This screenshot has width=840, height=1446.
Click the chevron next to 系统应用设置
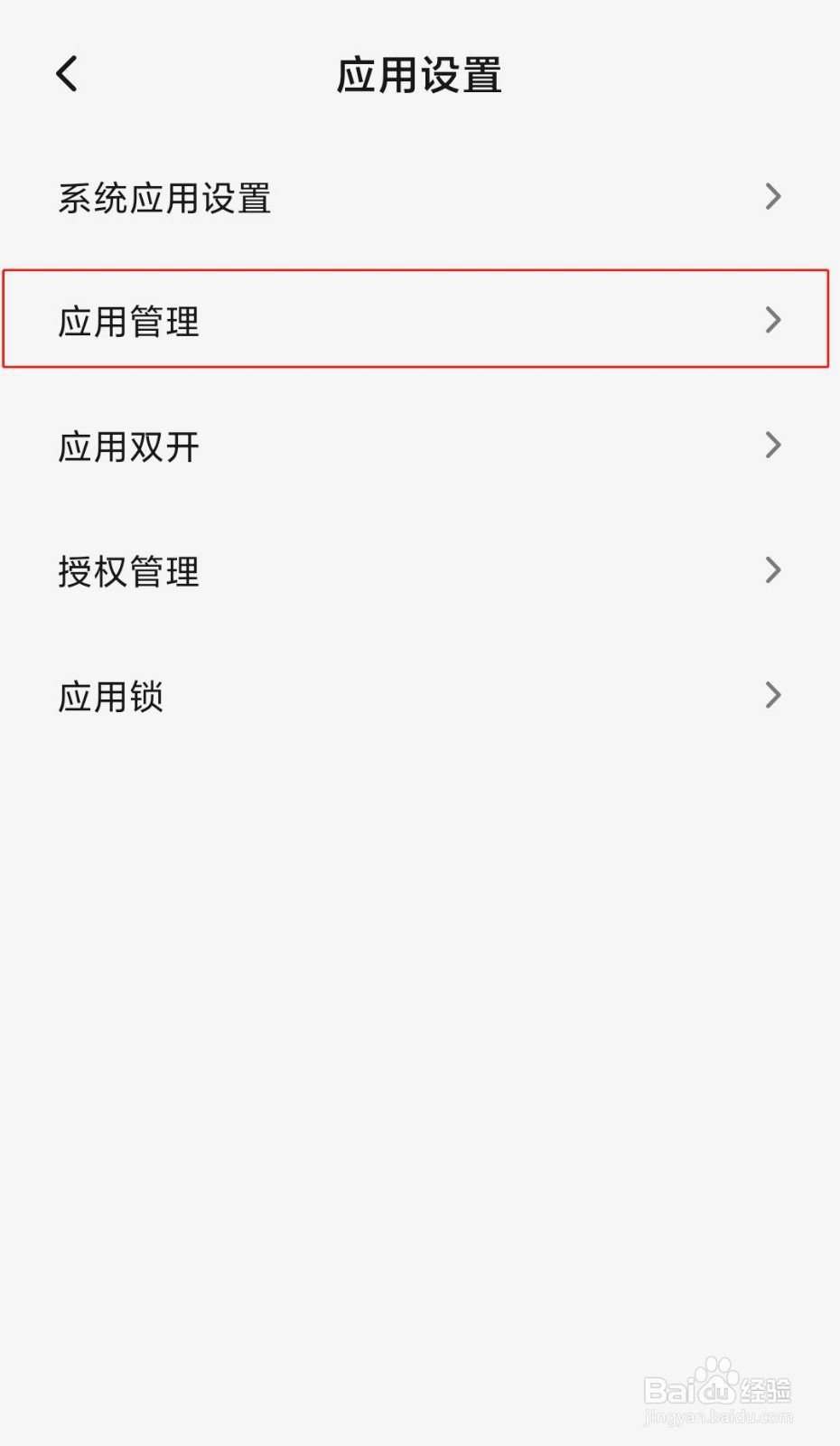click(x=772, y=197)
